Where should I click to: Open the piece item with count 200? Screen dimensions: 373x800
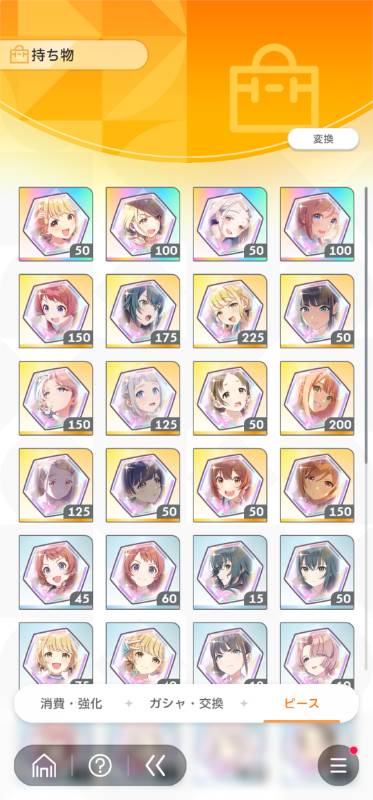coord(317,398)
